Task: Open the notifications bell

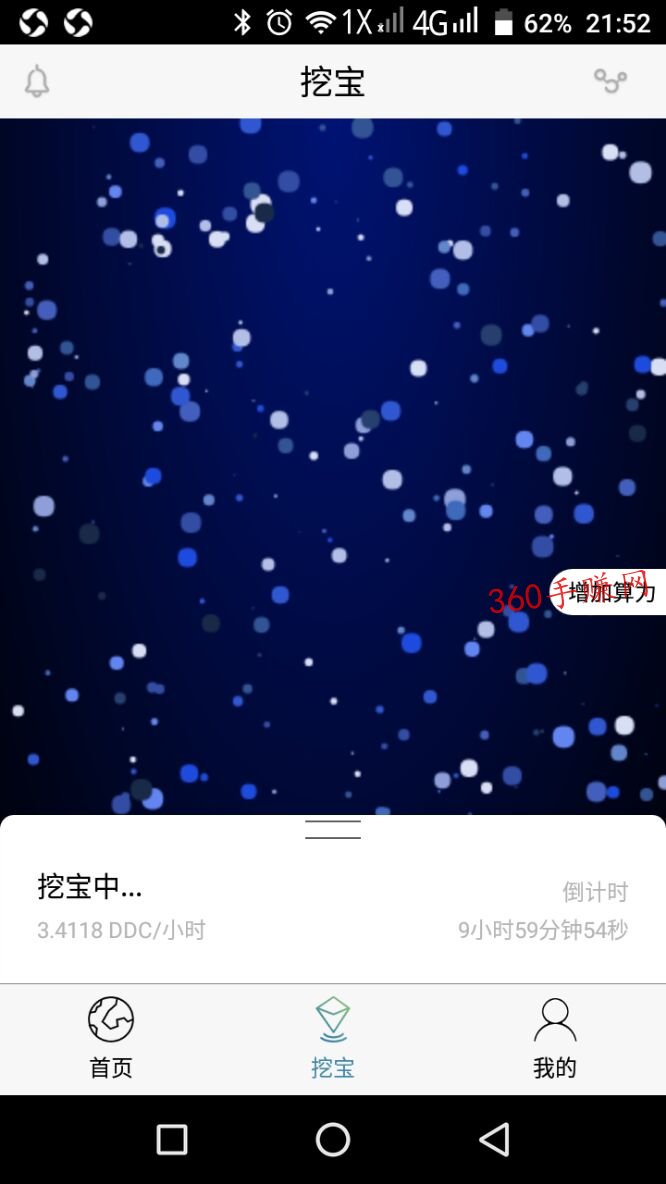Action: [37, 82]
